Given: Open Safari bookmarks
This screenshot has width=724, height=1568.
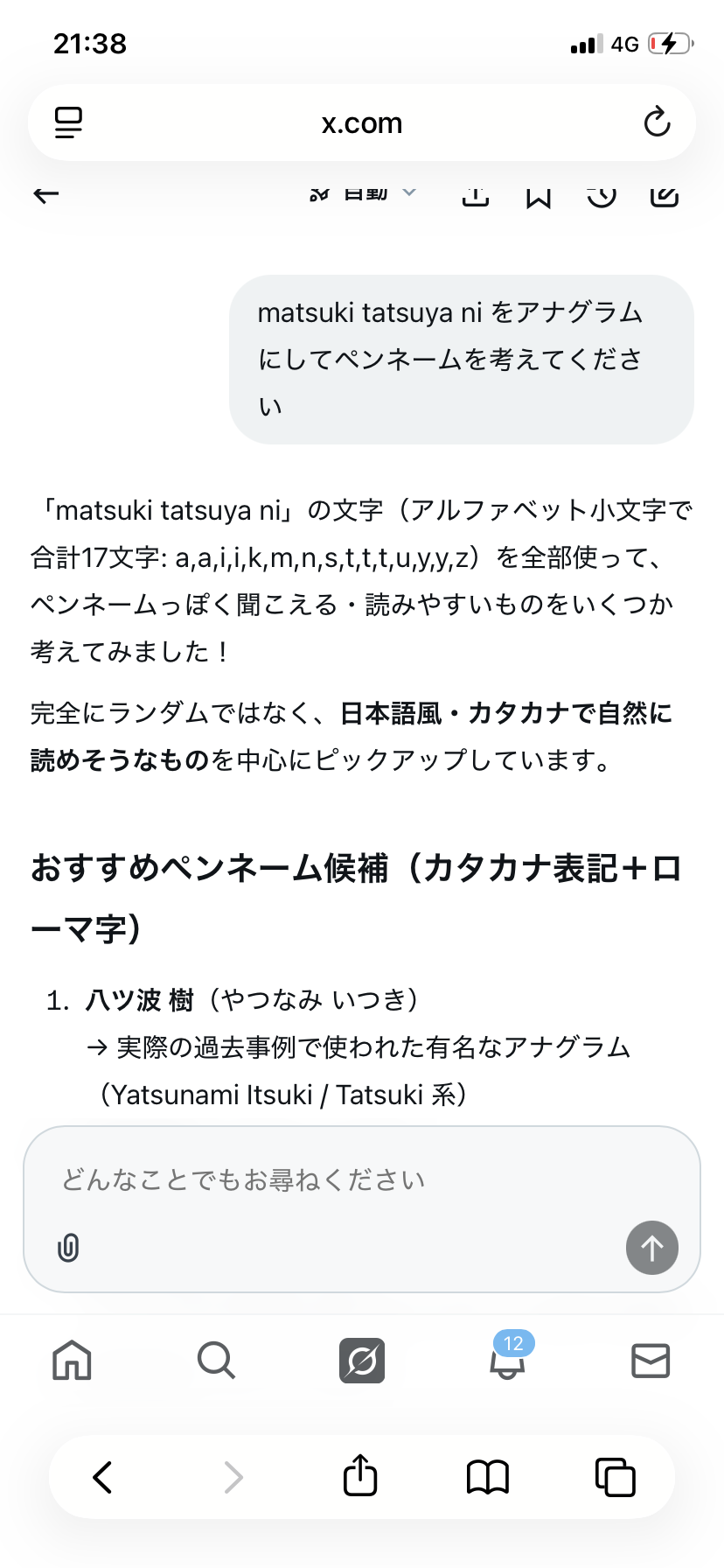Looking at the screenshot, I should [x=488, y=1477].
